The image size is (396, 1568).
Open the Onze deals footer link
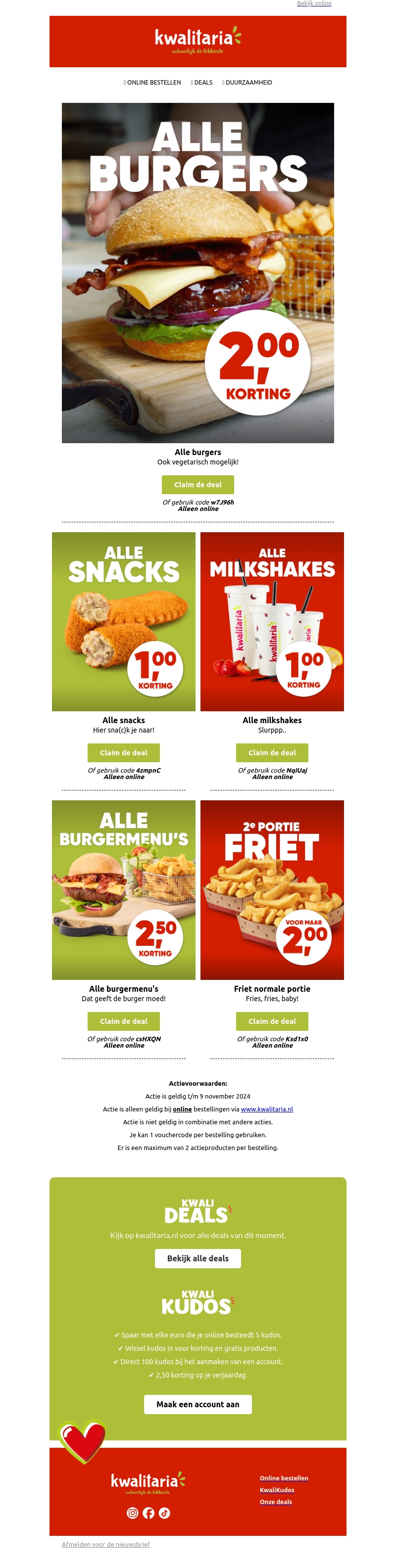275,1502
